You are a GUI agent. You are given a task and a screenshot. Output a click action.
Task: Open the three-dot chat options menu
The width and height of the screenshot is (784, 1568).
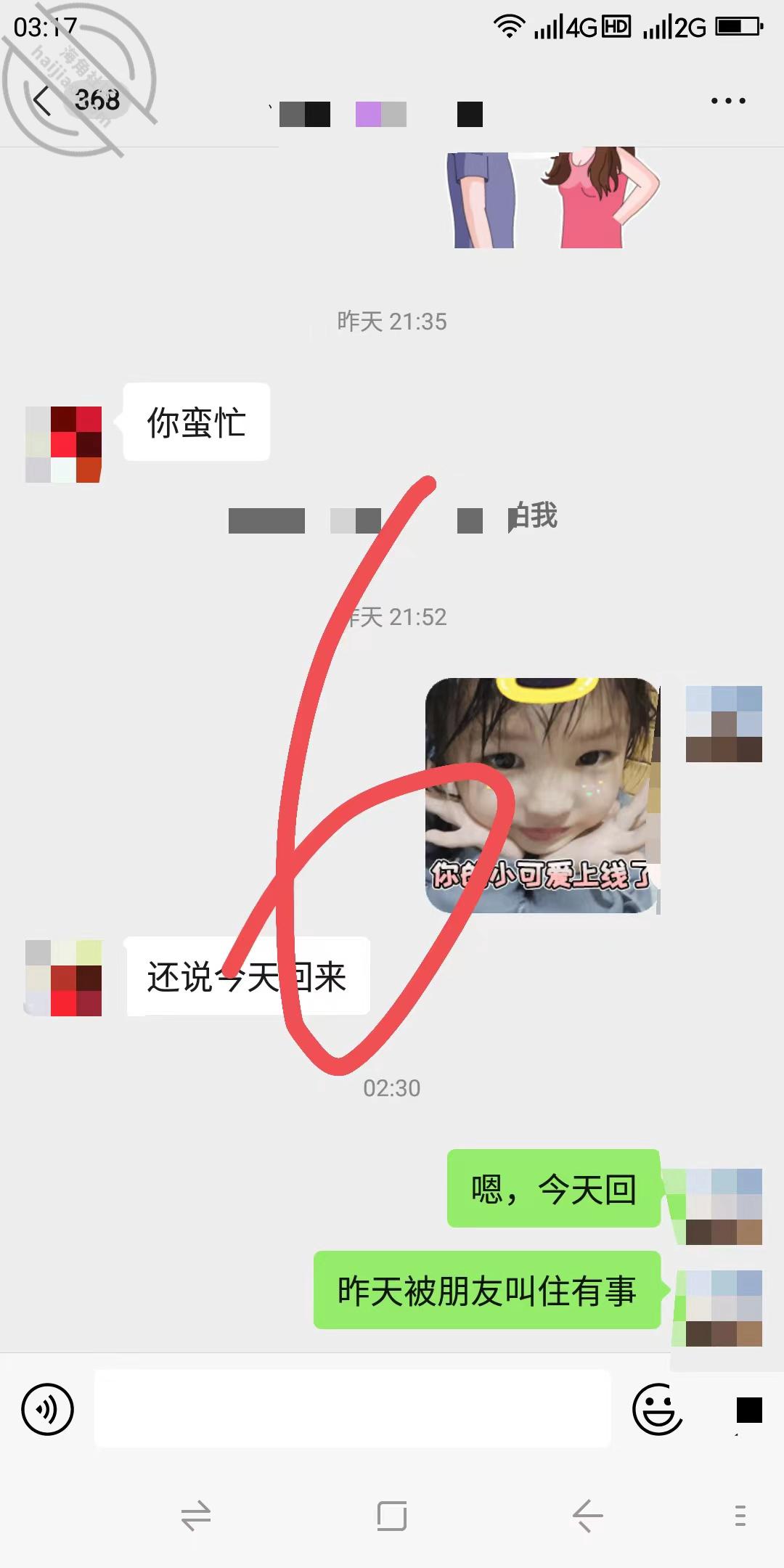pos(728,101)
